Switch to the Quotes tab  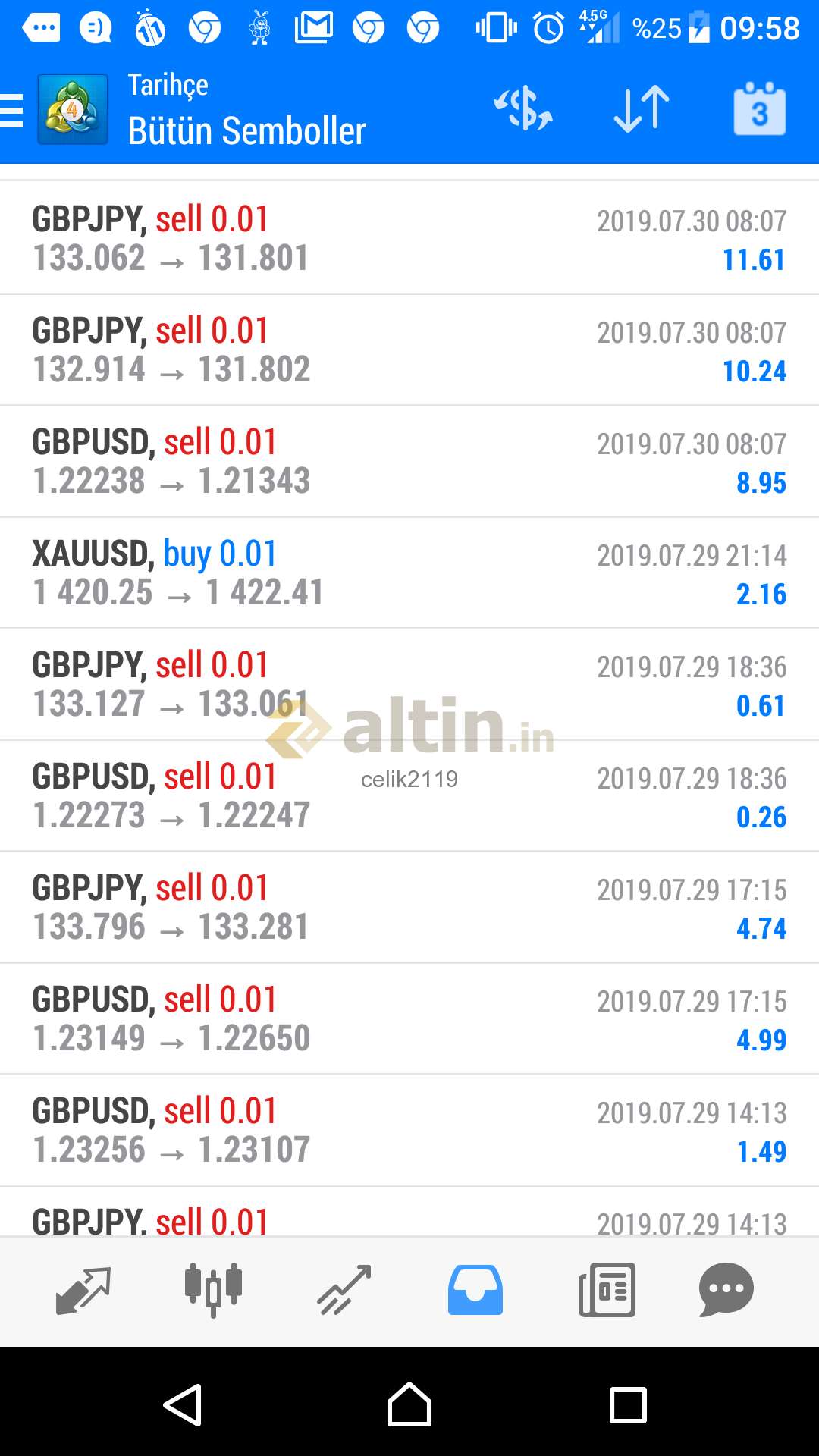[83, 1290]
